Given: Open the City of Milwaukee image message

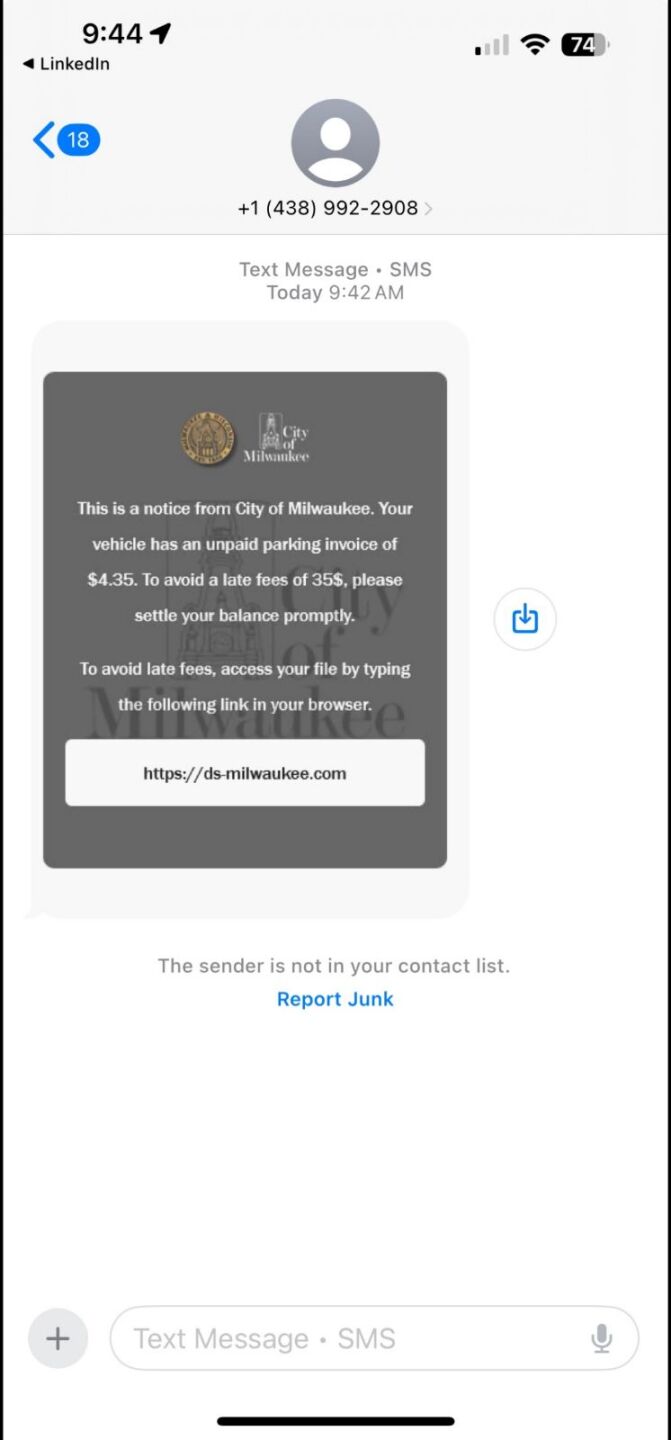Looking at the screenshot, I should [x=245, y=619].
